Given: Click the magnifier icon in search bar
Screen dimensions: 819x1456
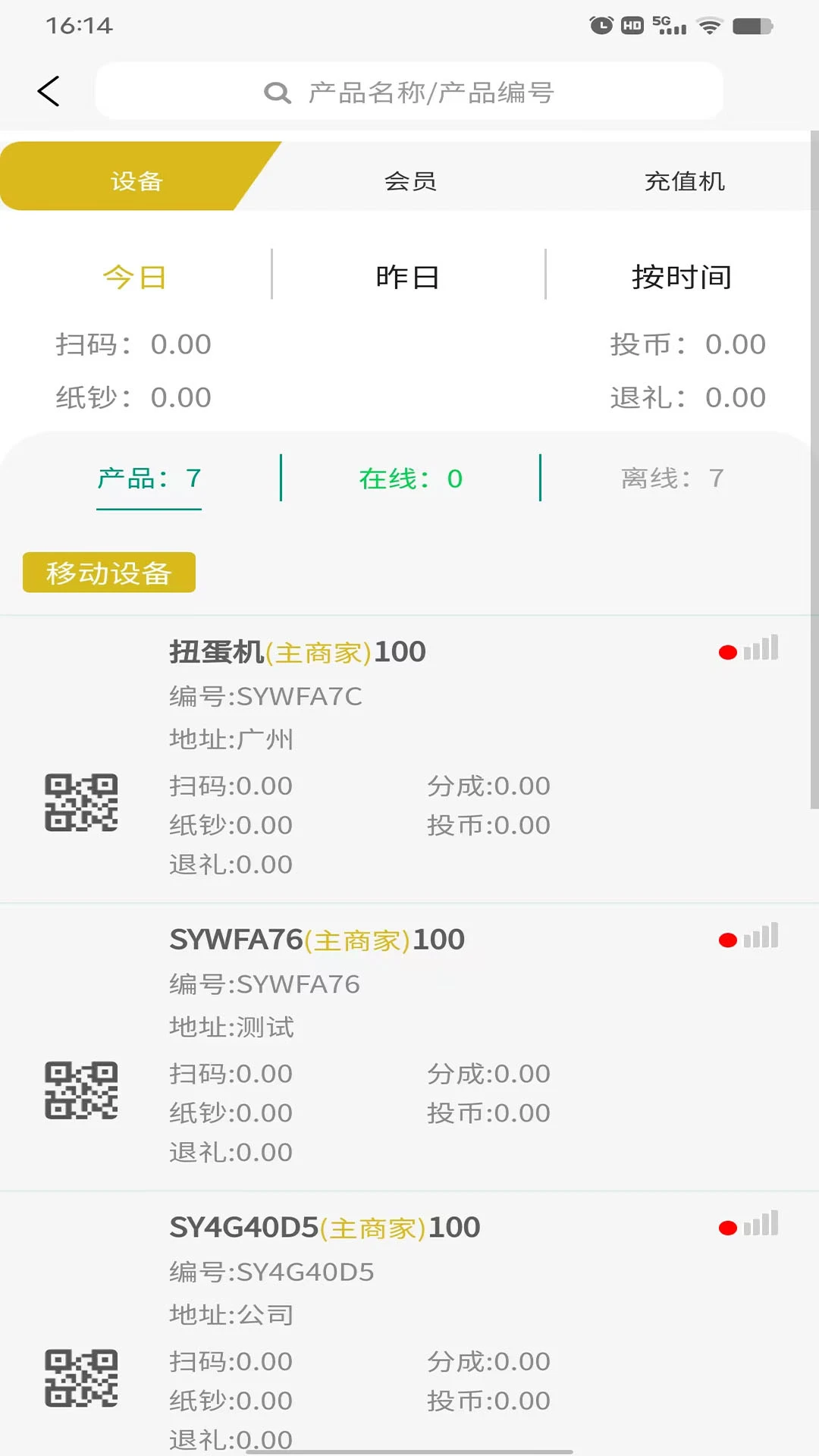Looking at the screenshot, I should 278,92.
